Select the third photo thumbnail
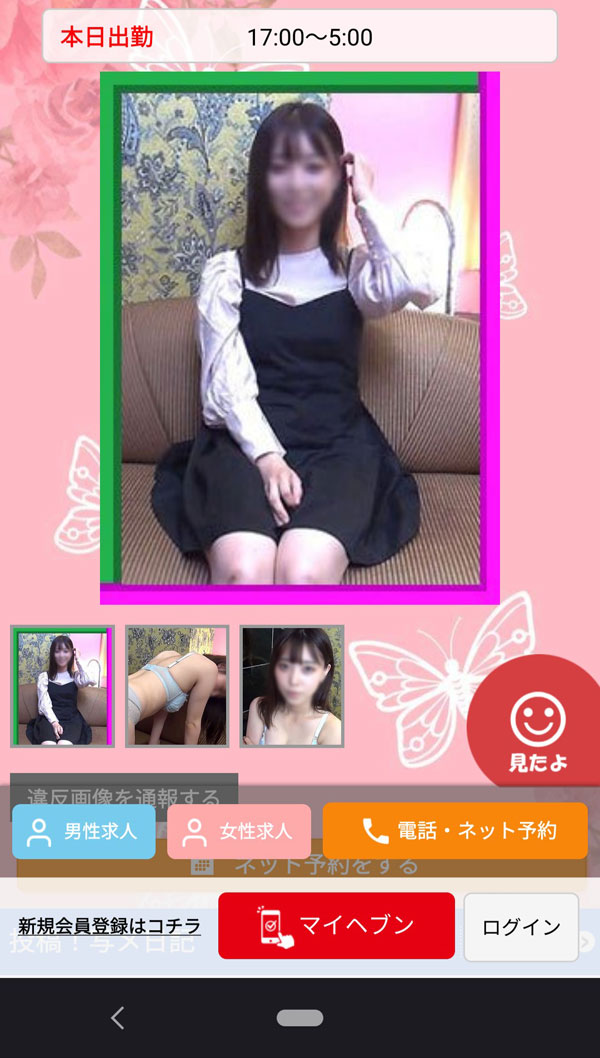Image resolution: width=600 pixels, height=1058 pixels. (x=292, y=686)
